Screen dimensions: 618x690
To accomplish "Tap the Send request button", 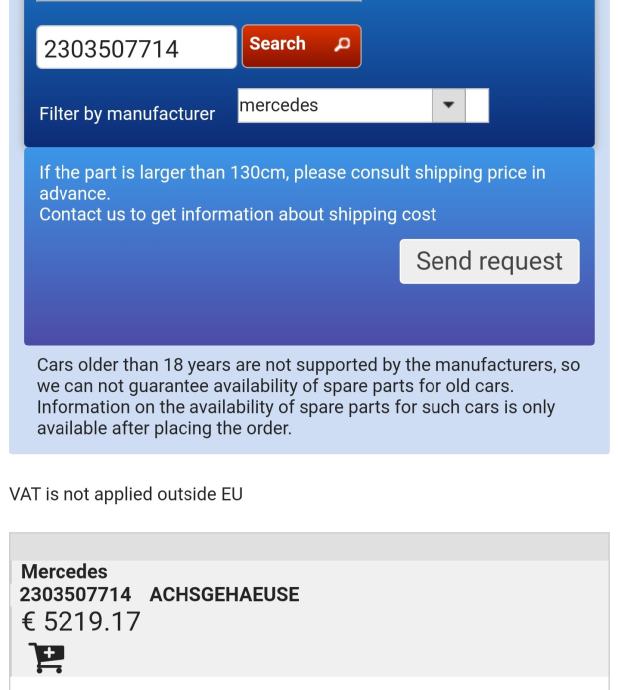I will pos(489,262).
